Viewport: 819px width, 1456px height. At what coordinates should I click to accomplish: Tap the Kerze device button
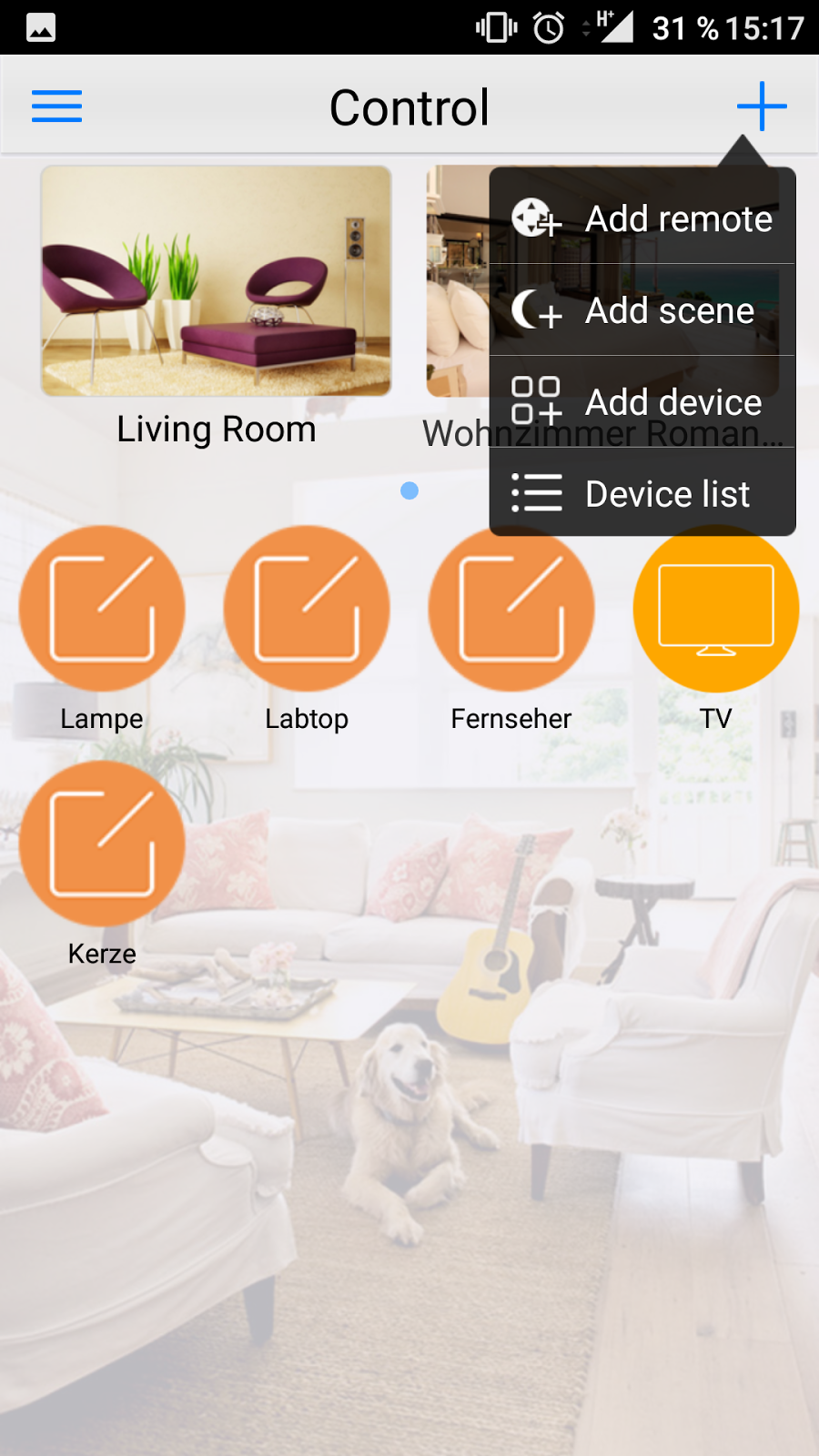tap(102, 844)
